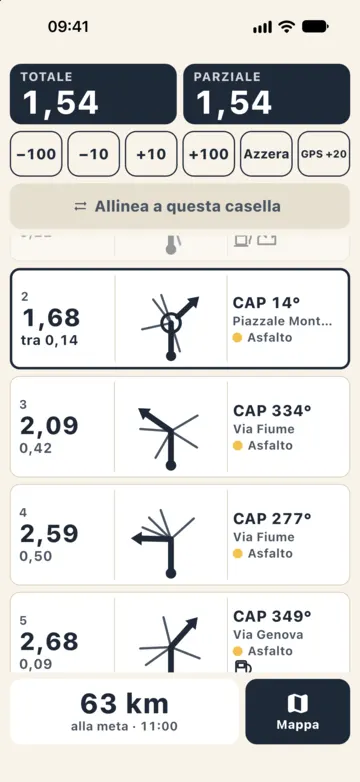Tap the PARZIALE odometer panel
This screenshot has height=782, width=360.
[267, 94]
